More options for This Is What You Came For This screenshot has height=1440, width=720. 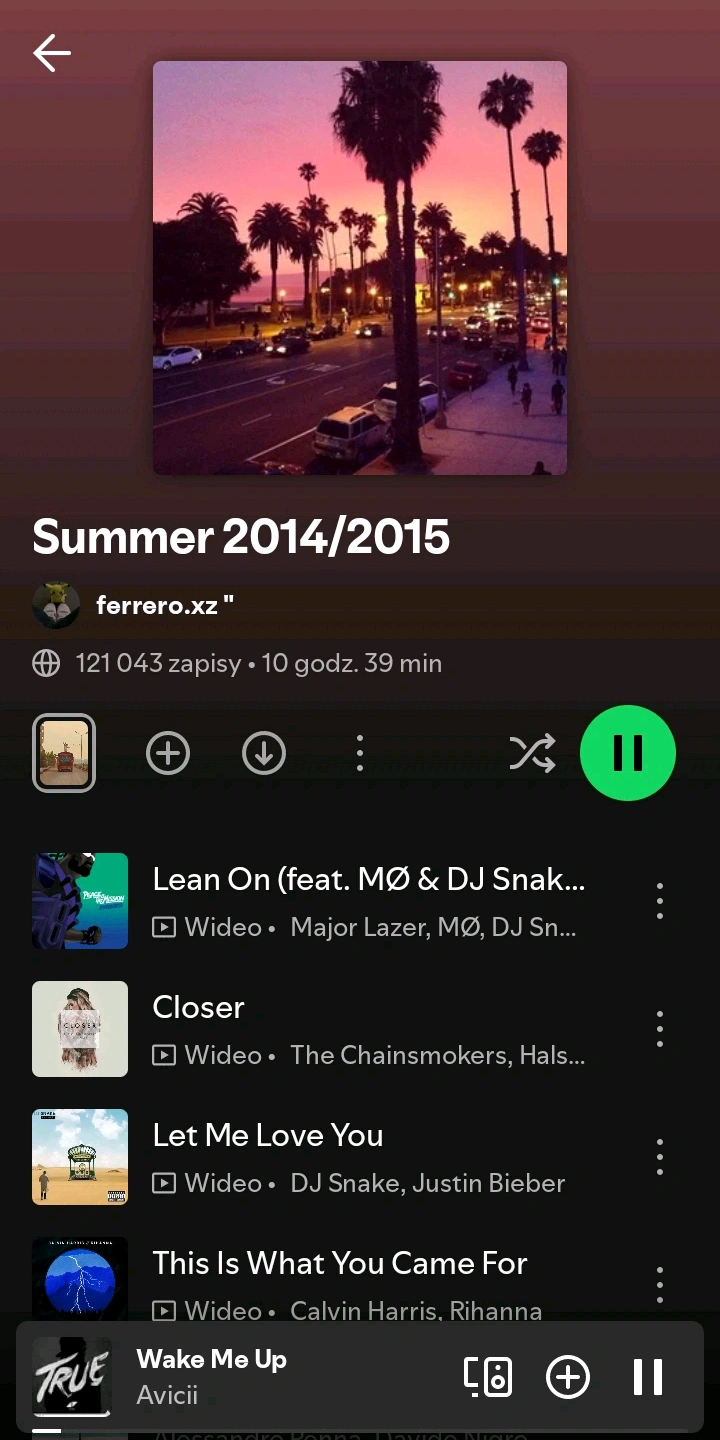click(x=659, y=1283)
